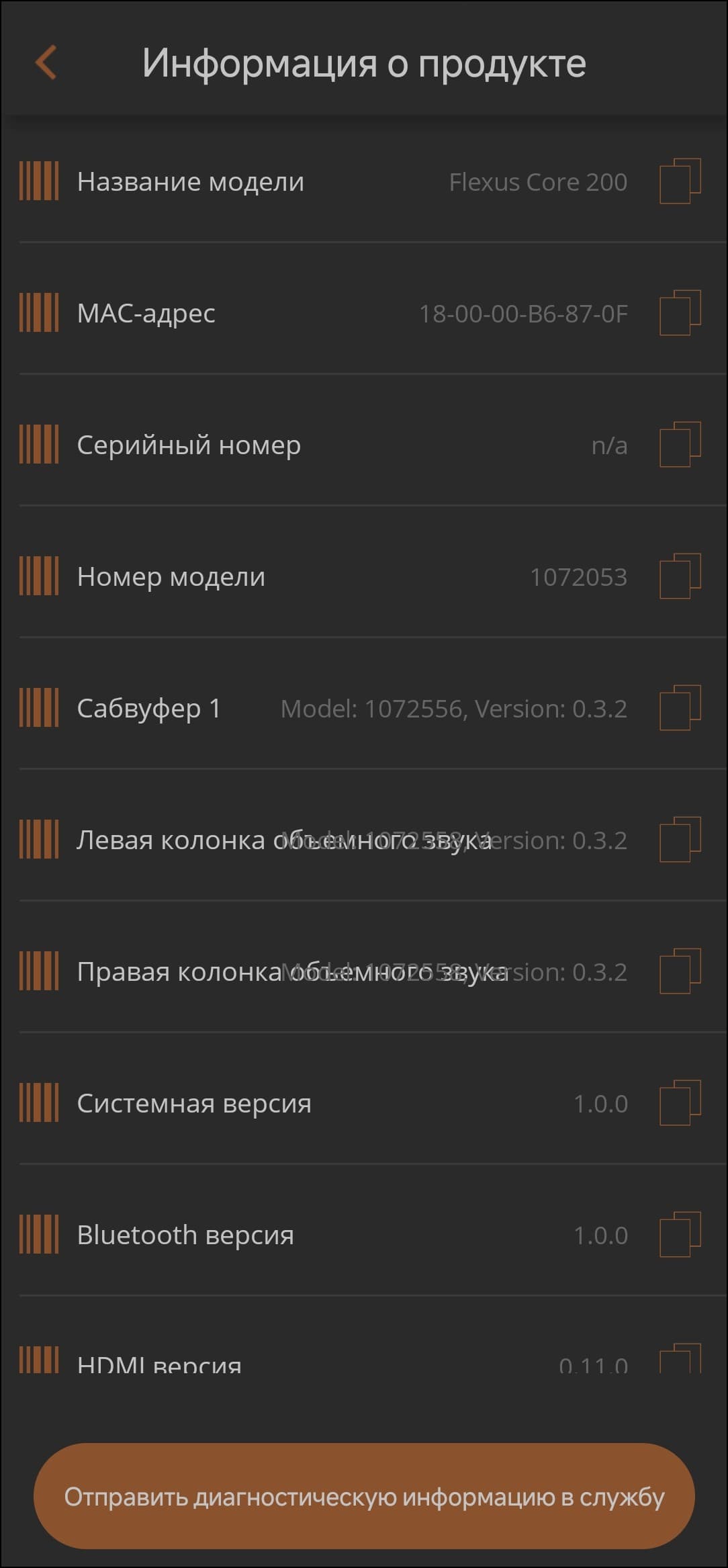
Task: Copy the model name Flexus Core 200
Action: pyautogui.click(x=680, y=181)
